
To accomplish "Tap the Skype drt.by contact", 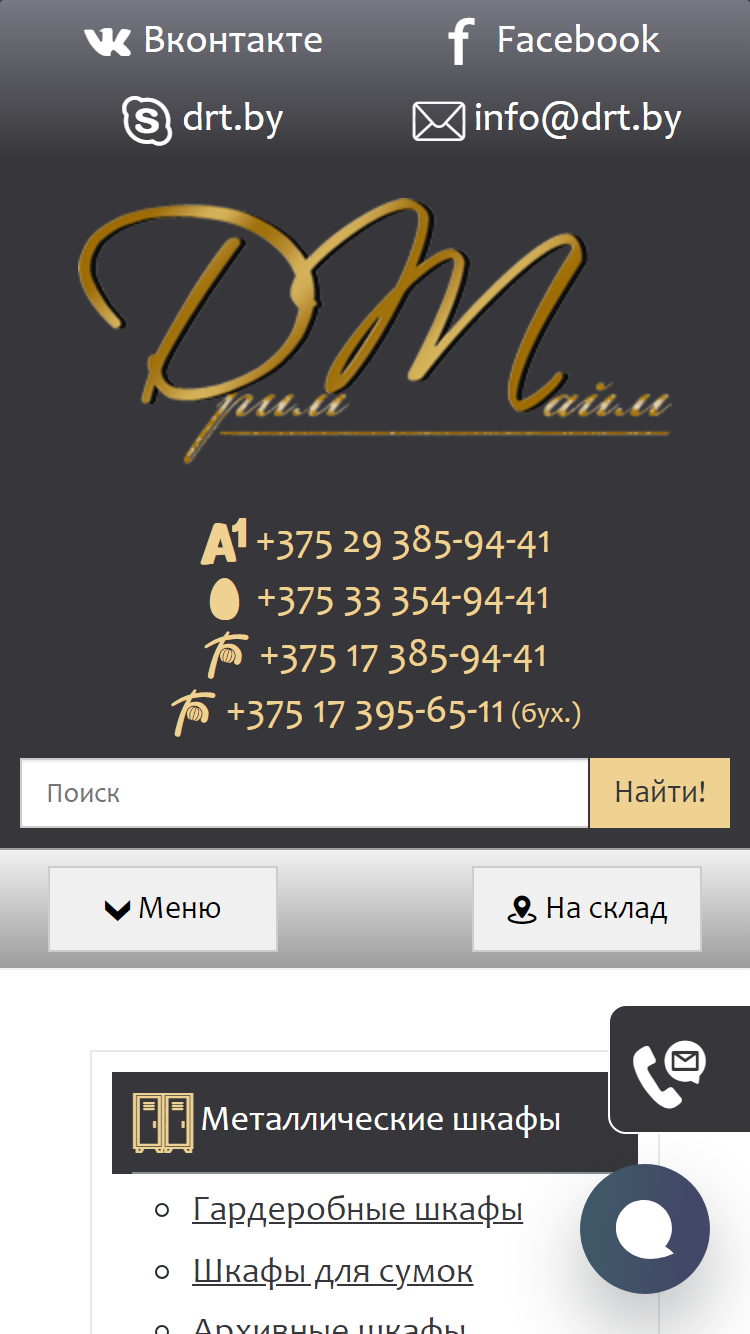I will click(x=203, y=120).
